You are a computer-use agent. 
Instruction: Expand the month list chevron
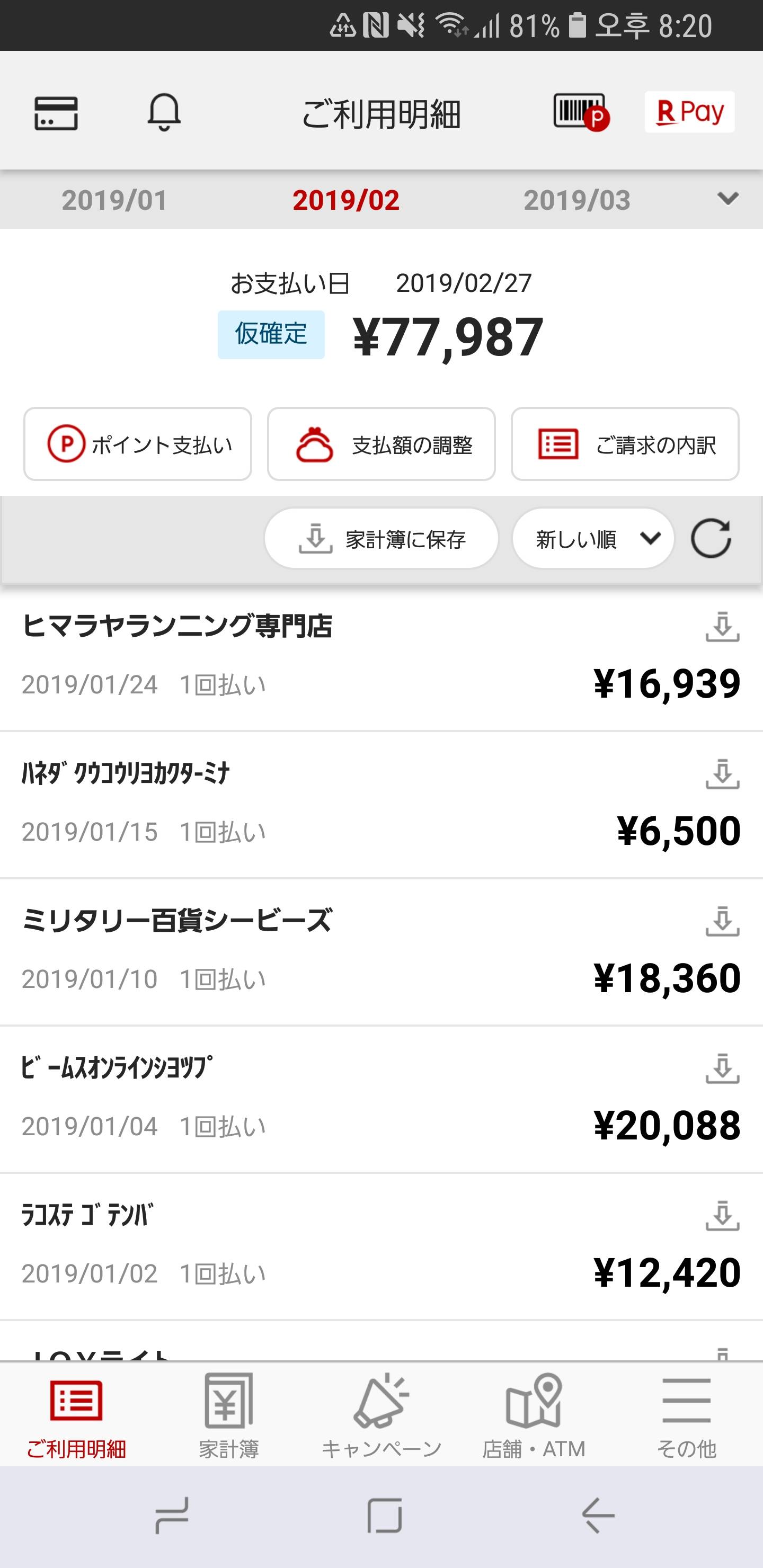(727, 199)
